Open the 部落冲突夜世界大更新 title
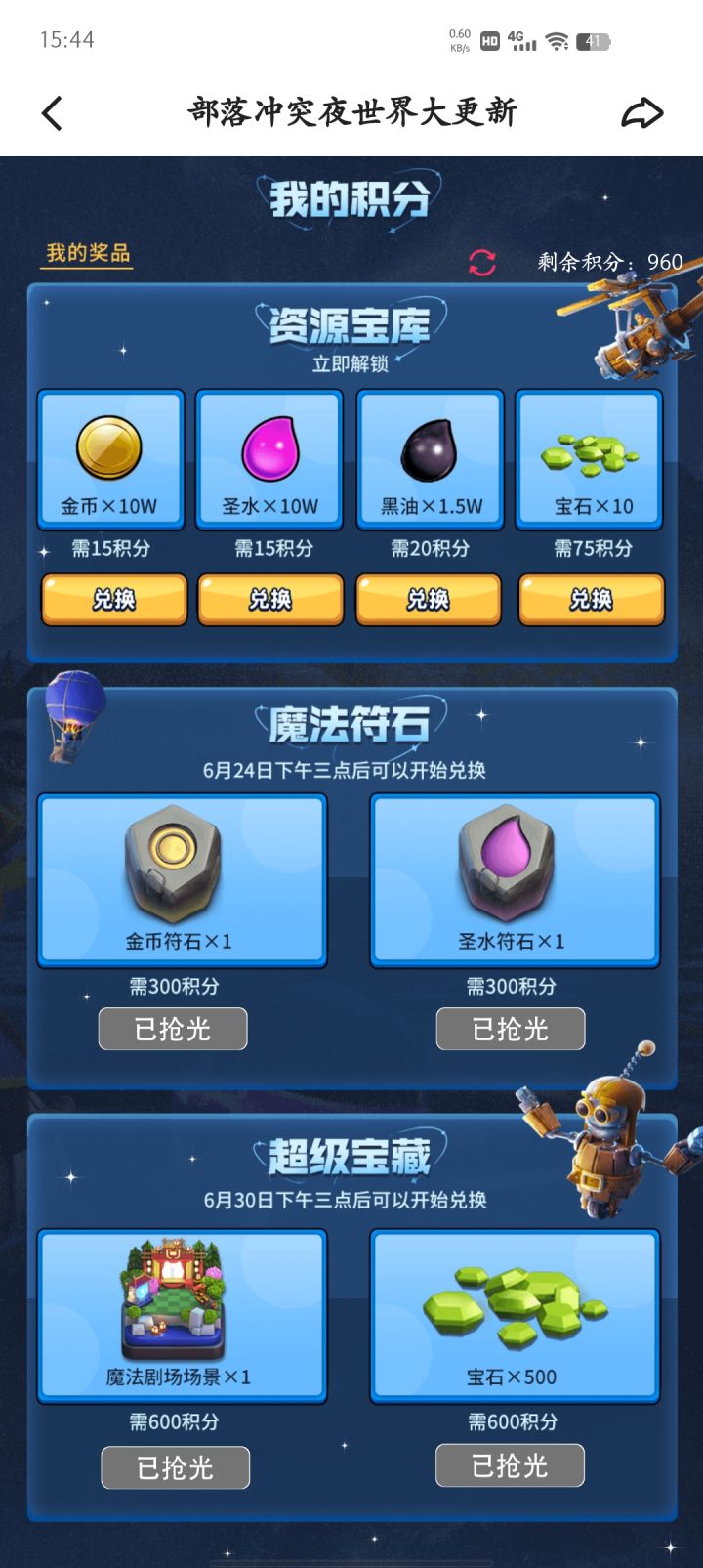This screenshot has width=703, height=1568. click(x=351, y=111)
